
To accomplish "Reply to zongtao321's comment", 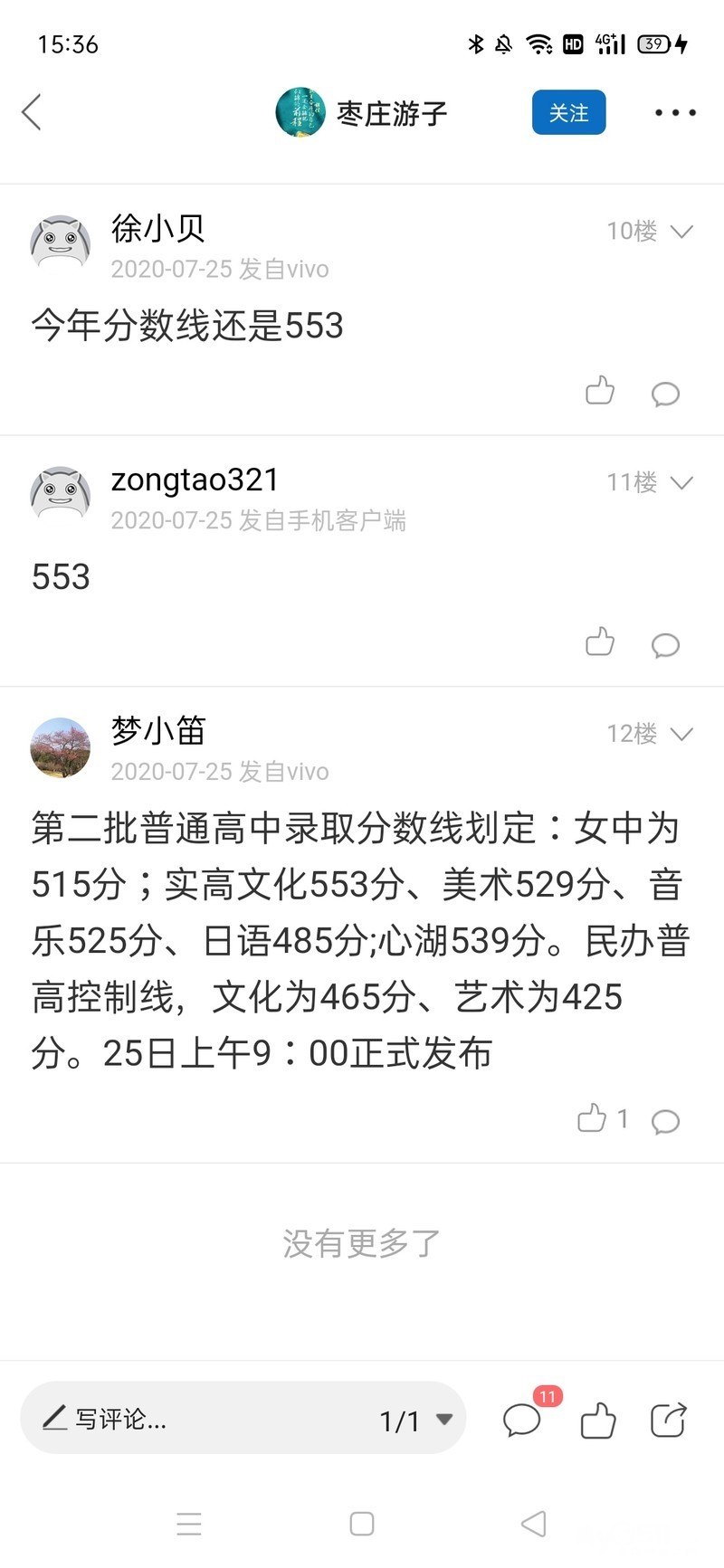I will tap(665, 645).
